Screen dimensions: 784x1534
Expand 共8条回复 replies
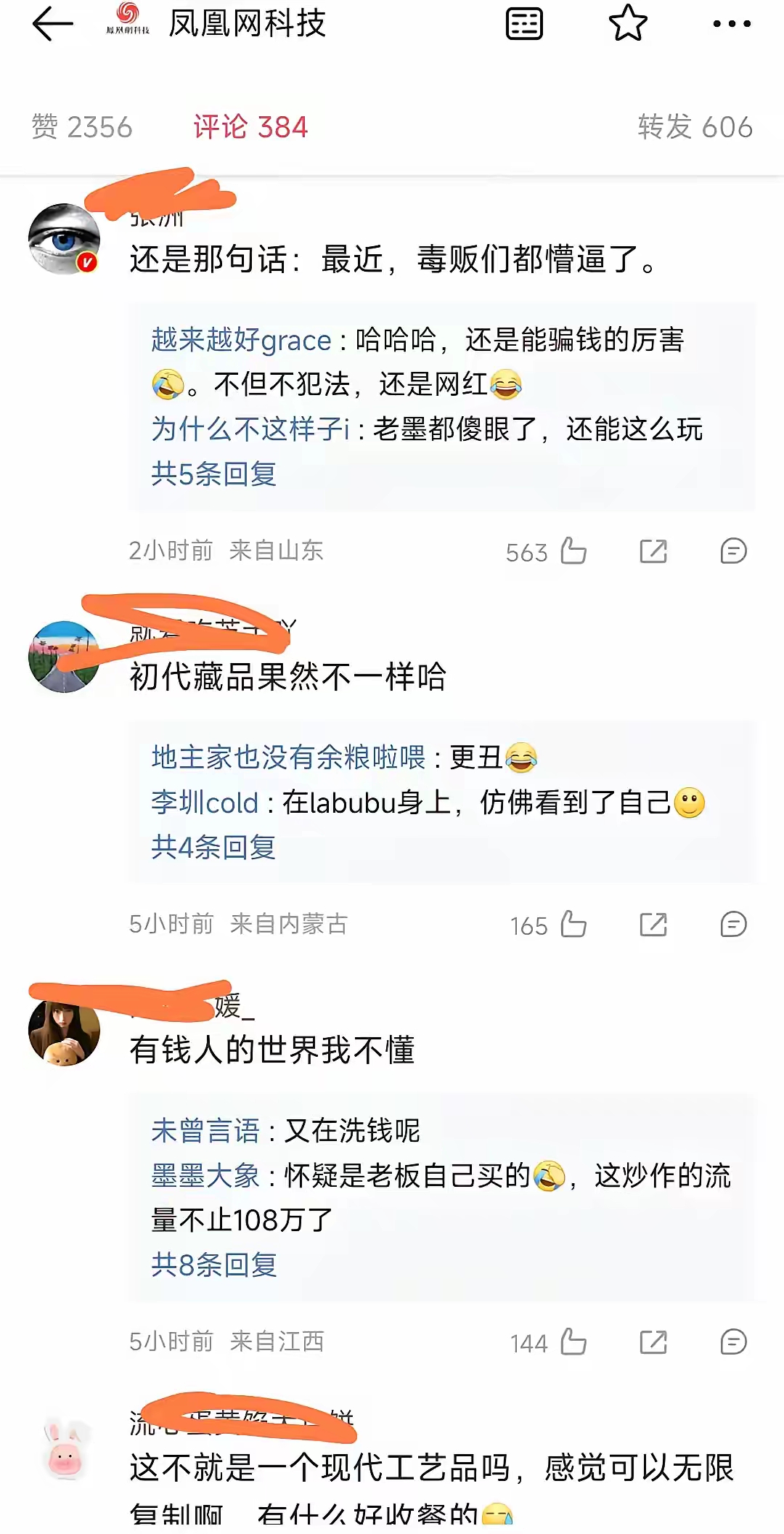pos(213,1265)
